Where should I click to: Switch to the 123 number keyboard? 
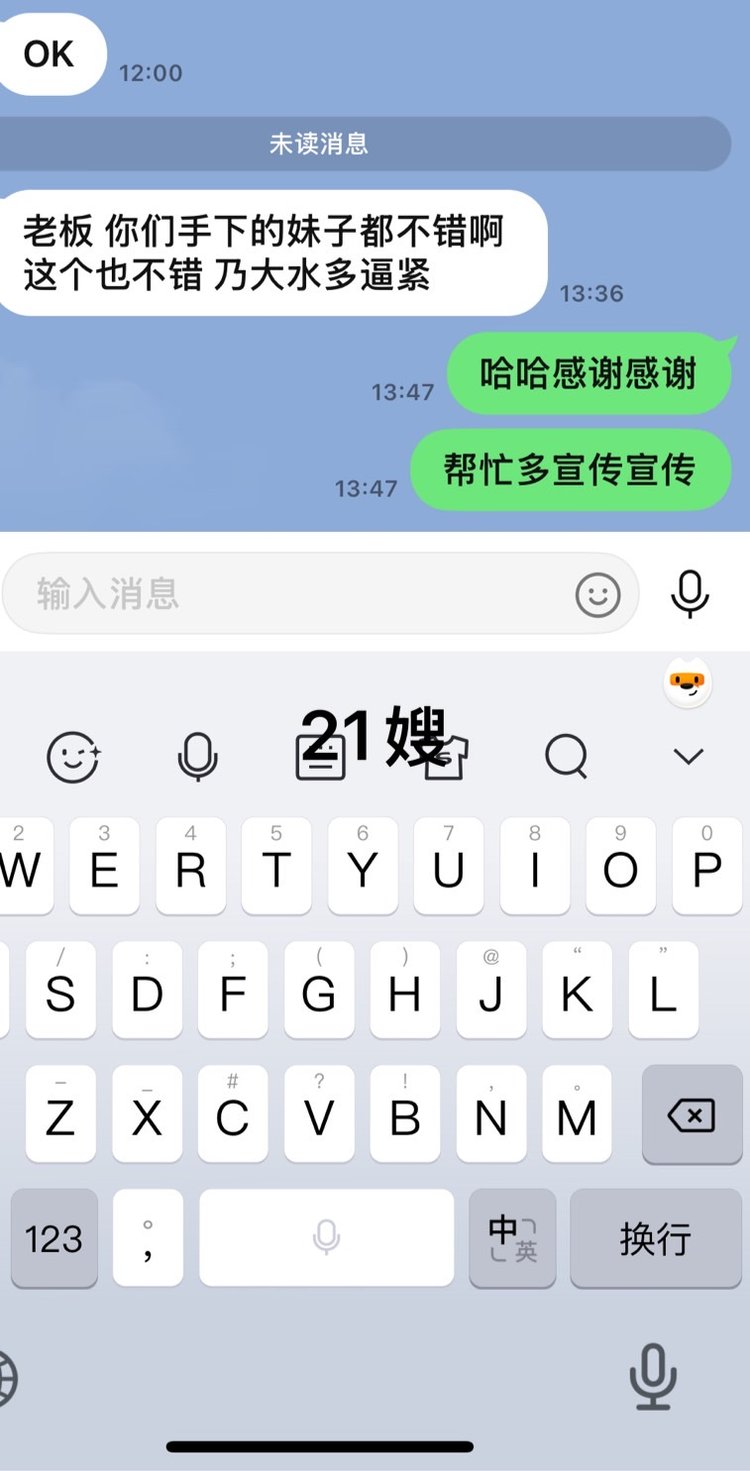54,1238
